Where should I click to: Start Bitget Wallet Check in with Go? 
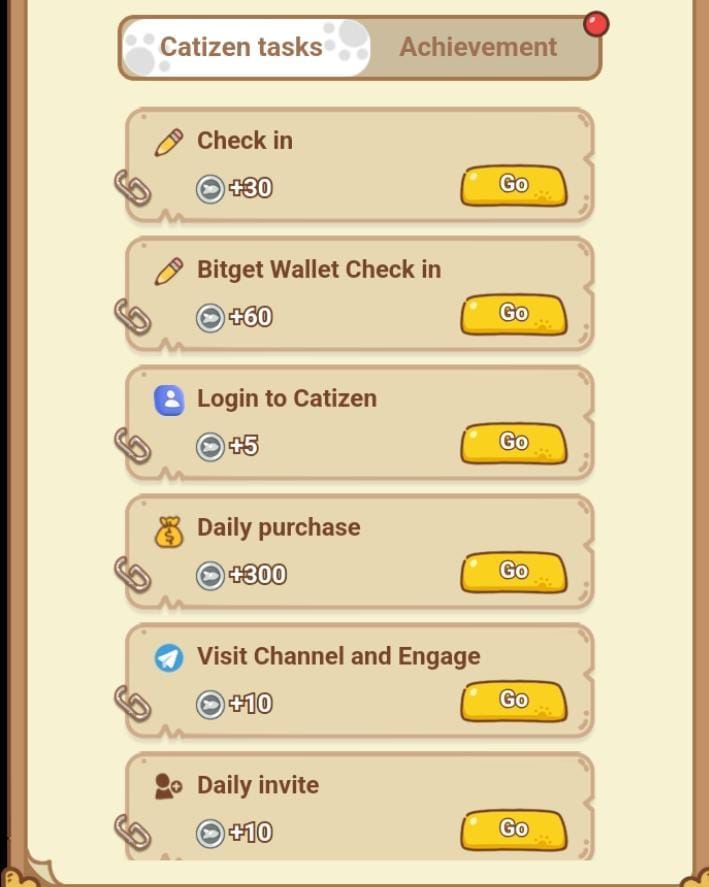point(513,315)
